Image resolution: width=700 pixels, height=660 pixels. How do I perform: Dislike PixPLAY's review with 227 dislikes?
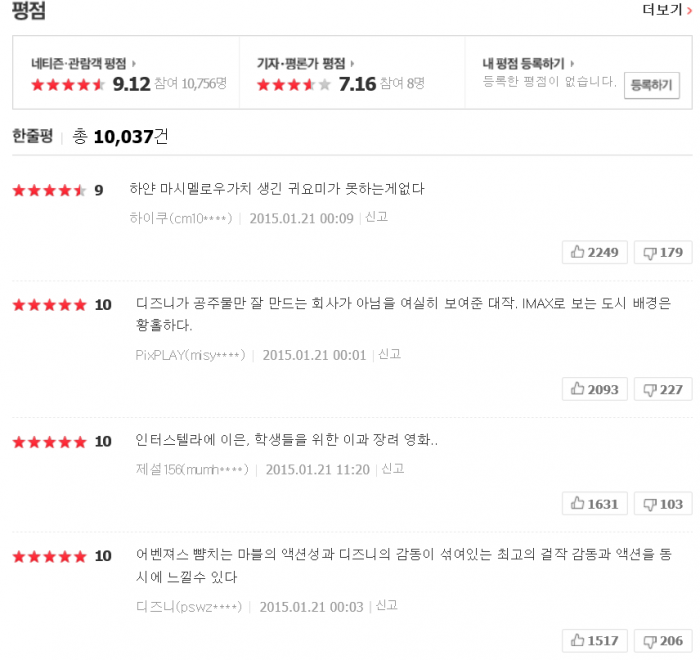(663, 389)
